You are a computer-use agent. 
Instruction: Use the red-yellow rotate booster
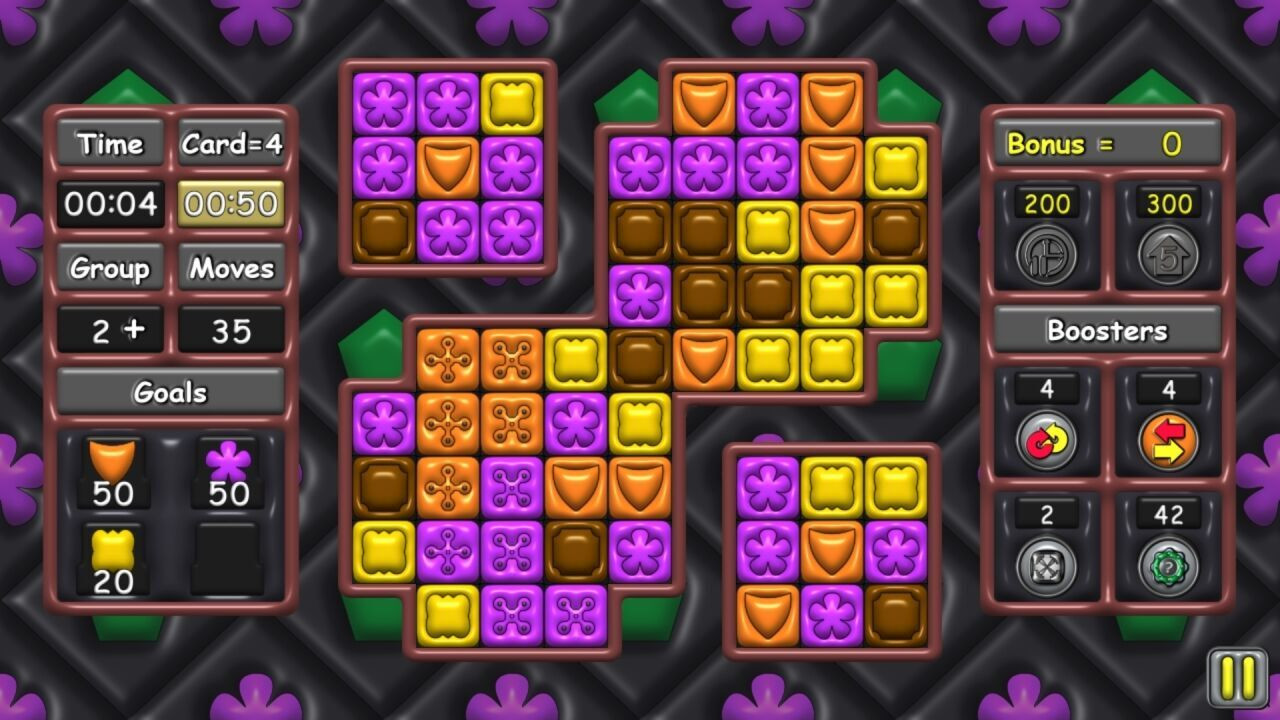pos(1046,441)
